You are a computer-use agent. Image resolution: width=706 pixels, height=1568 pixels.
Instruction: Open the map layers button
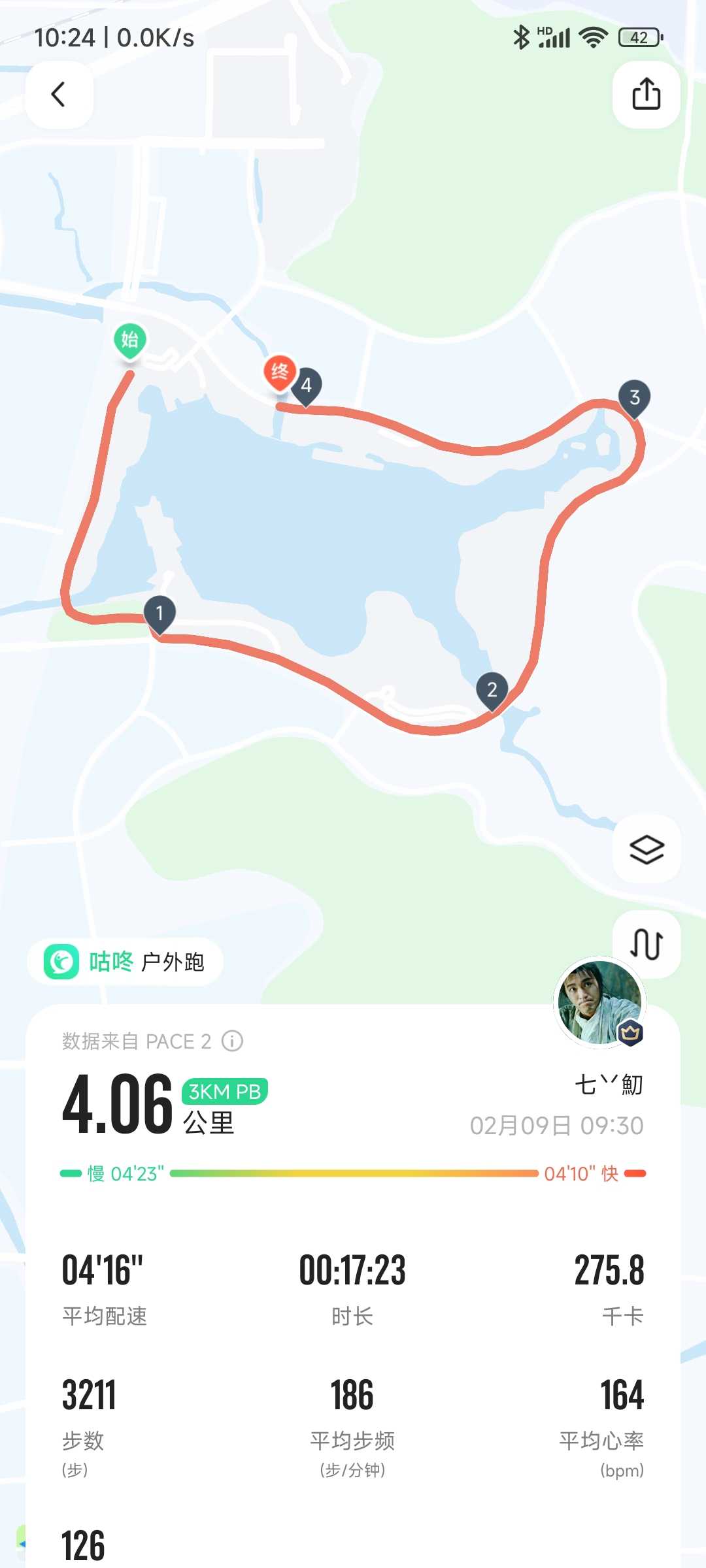pyautogui.click(x=646, y=849)
